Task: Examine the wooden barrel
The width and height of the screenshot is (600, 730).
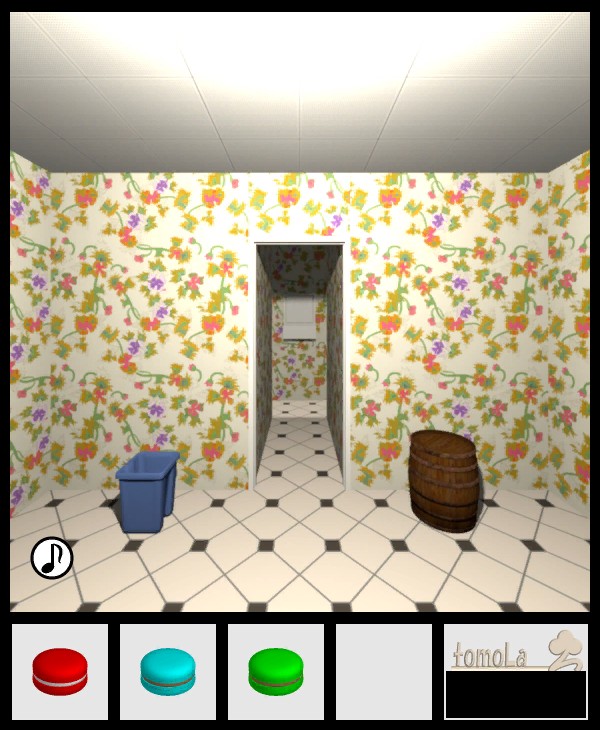Action: click(445, 480)
